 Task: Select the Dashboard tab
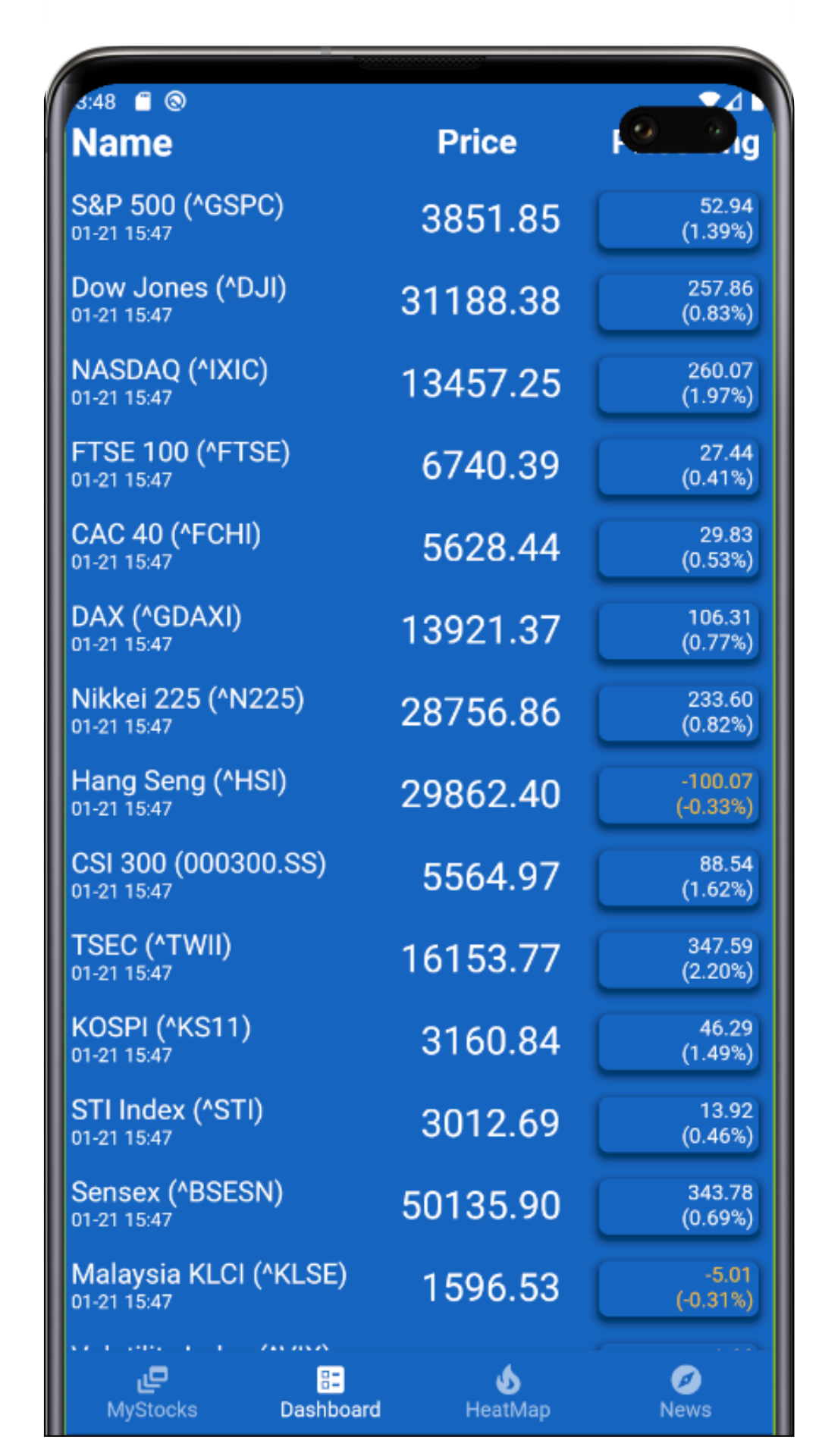pyautogui.click(x=330, y=1392)
